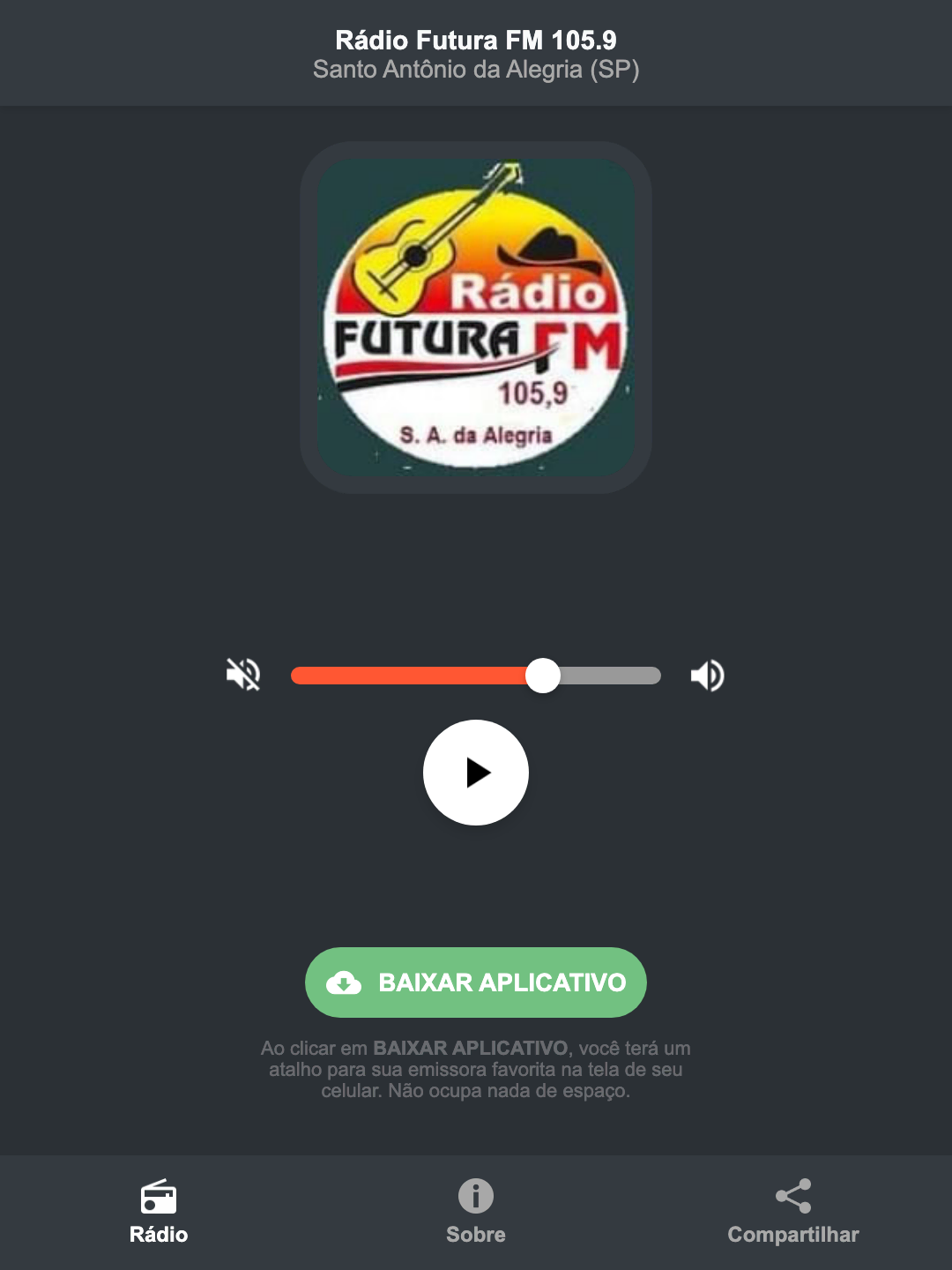Image resolution: width=952 pixels, height=1270 pixels.
Task: Toggle sound off with the muted speaker icon
Action: click(242, 675)
